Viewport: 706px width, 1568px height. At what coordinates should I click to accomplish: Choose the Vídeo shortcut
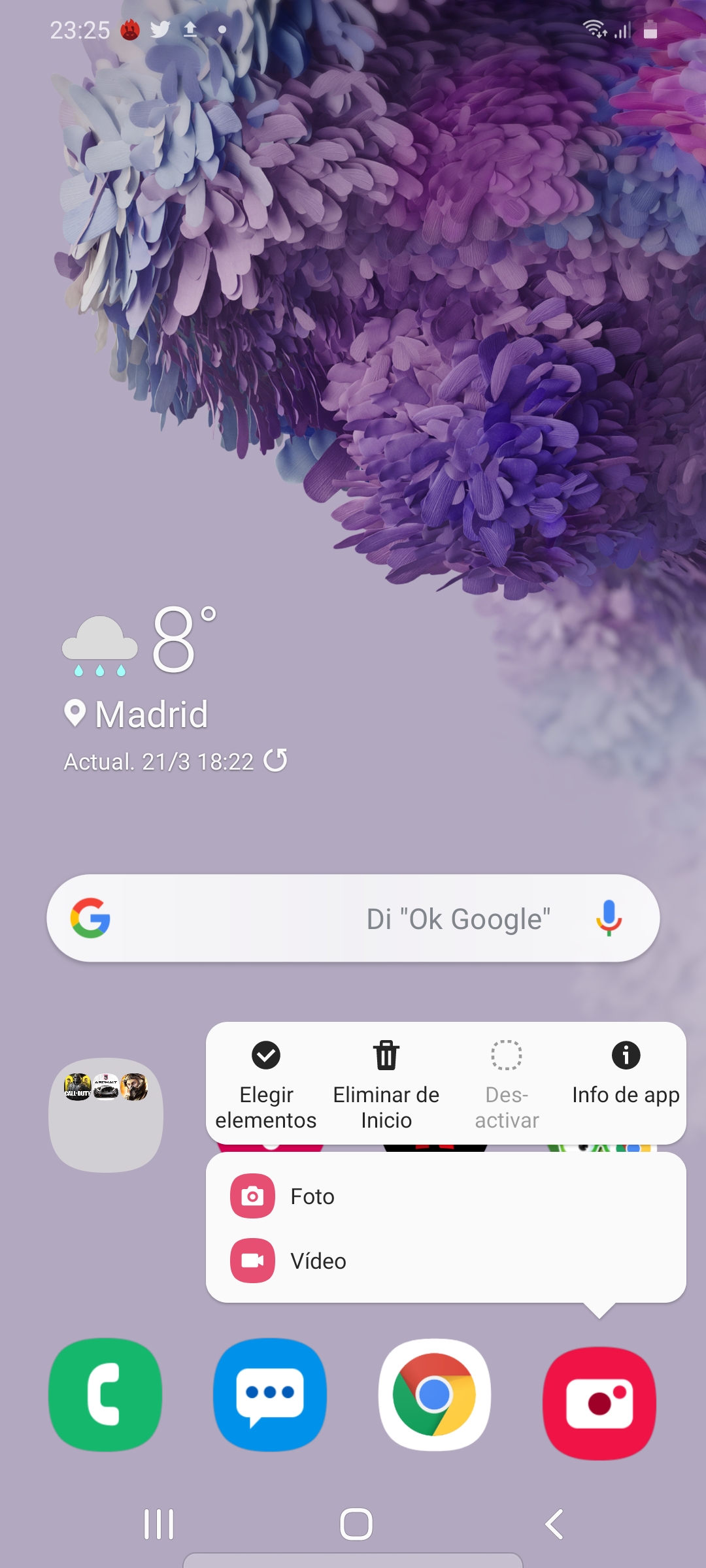(446, 1260)
